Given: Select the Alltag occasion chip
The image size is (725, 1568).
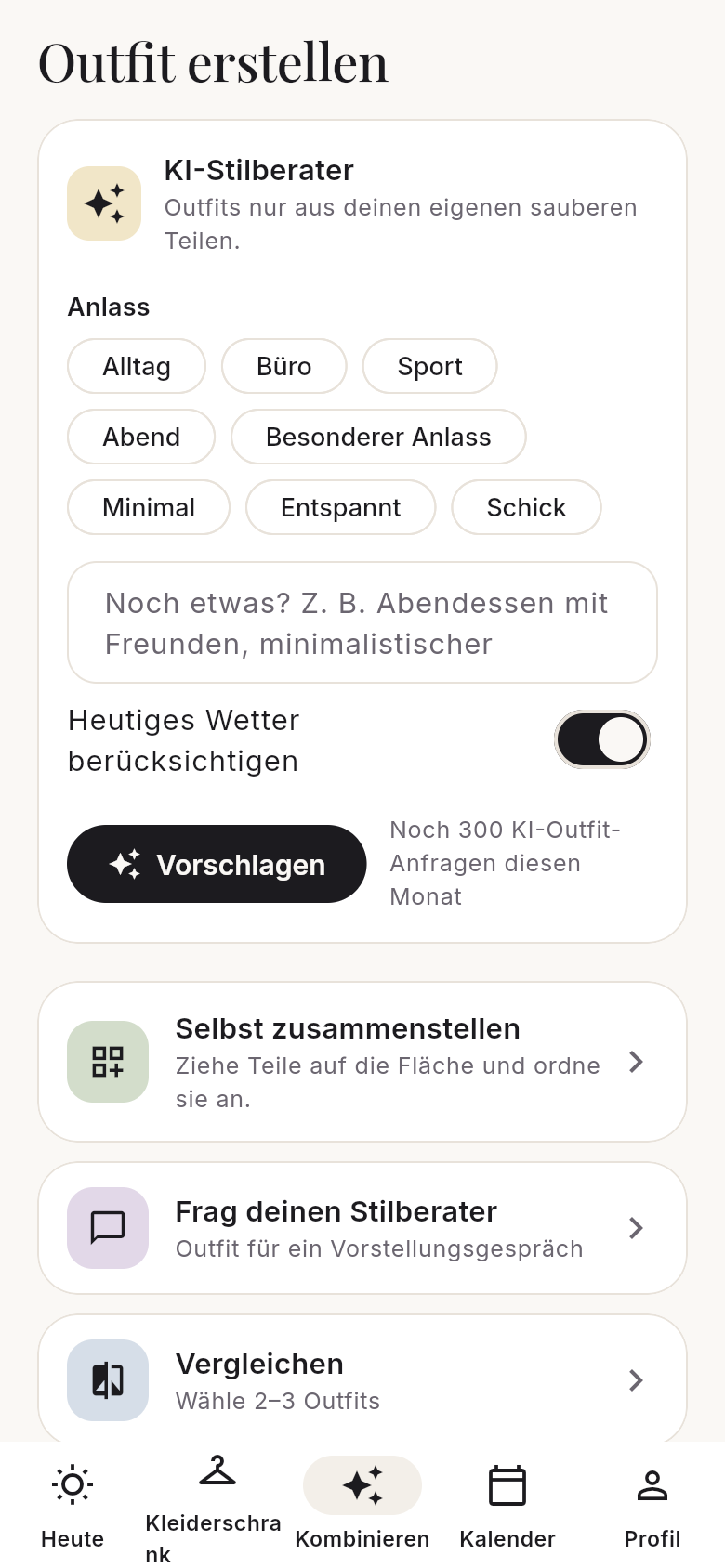Looking at the screenshot, I should pos(137,366).
